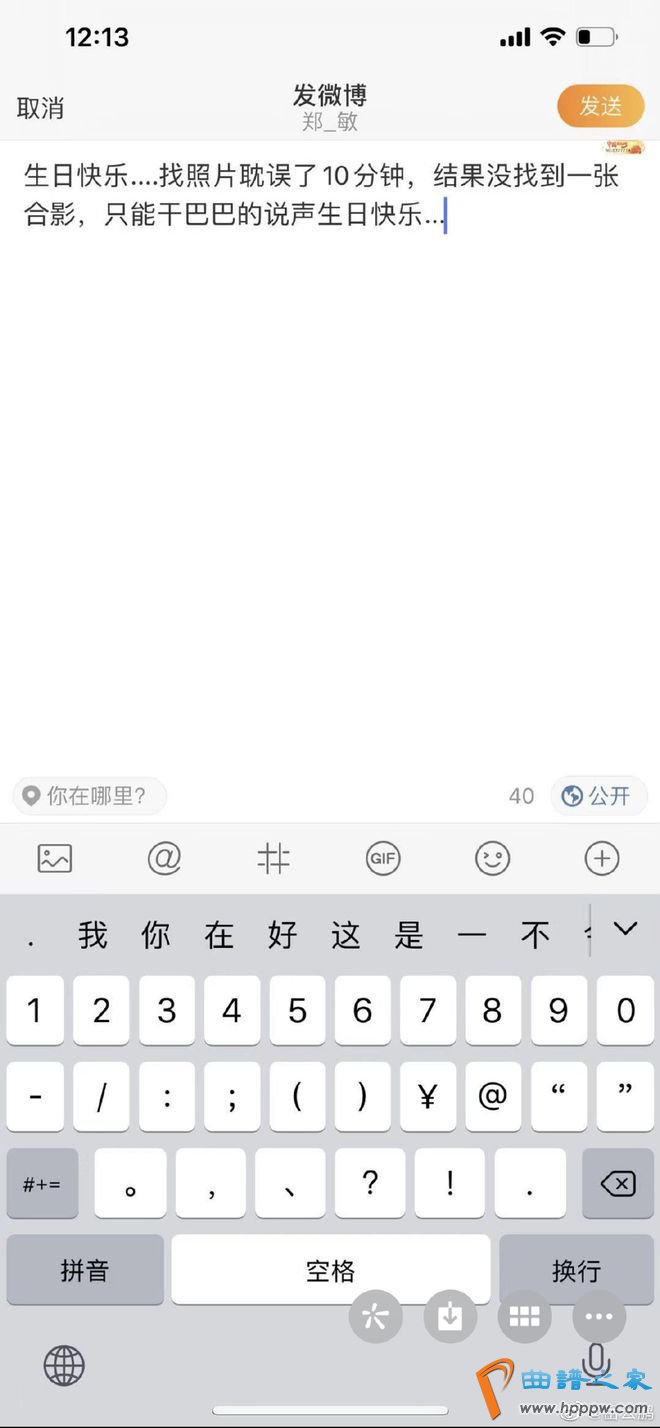Change visibility setting 公开

coord(598,796)
